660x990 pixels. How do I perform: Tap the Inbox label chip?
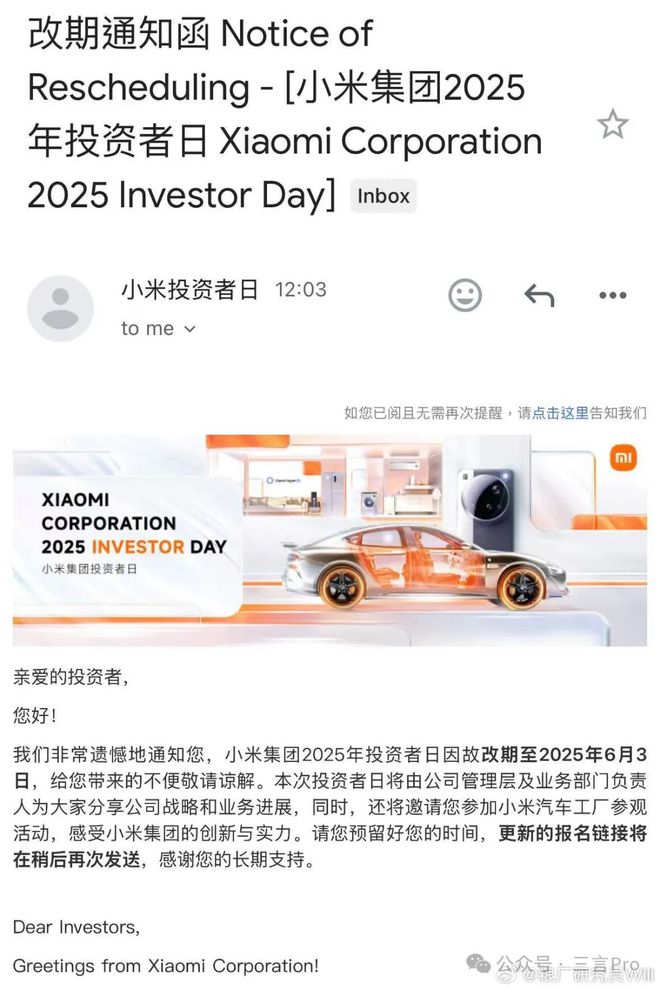click(383, 196)
